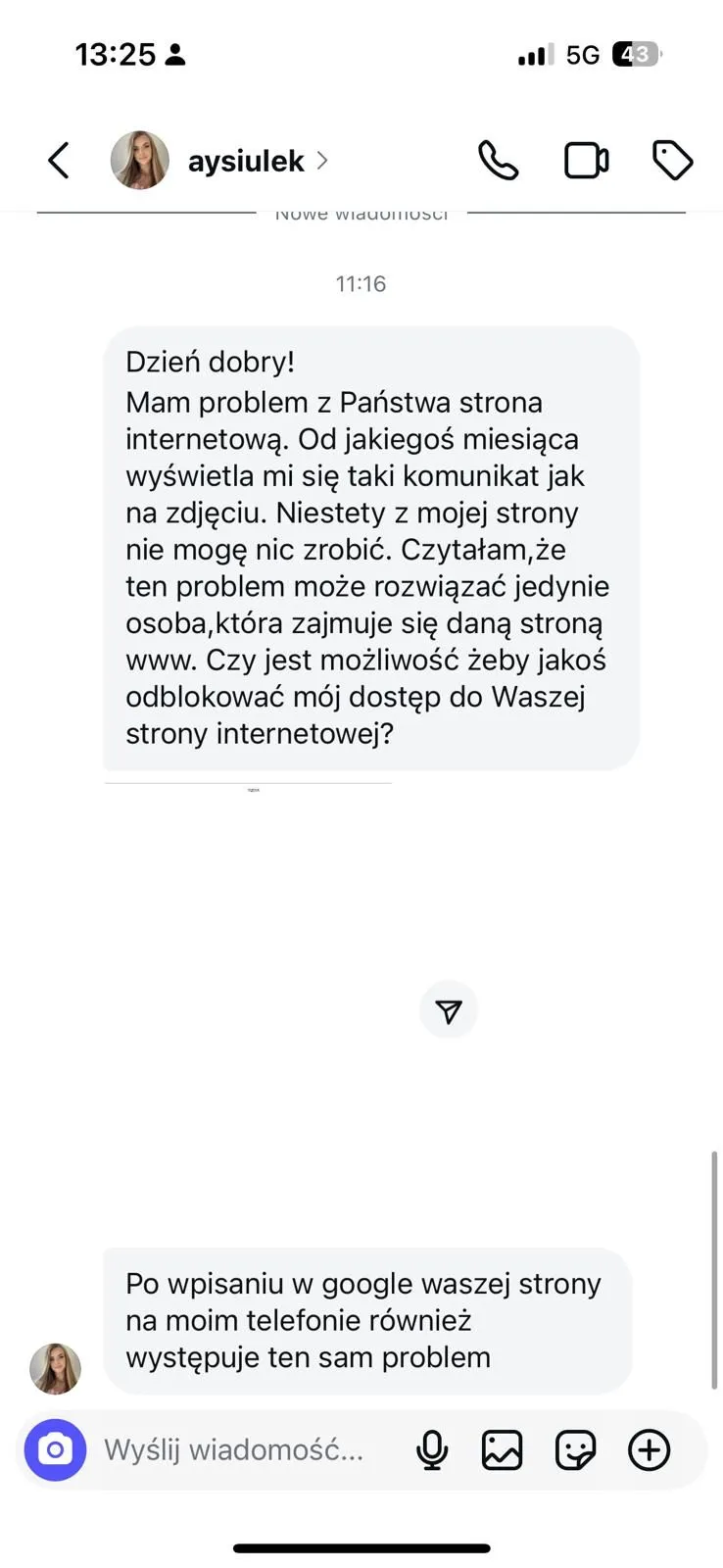Image resolution: width=723 pixels, height=1568 pixels.
Task: Start a video call with aysiulek
Action: tap(586, 161)
